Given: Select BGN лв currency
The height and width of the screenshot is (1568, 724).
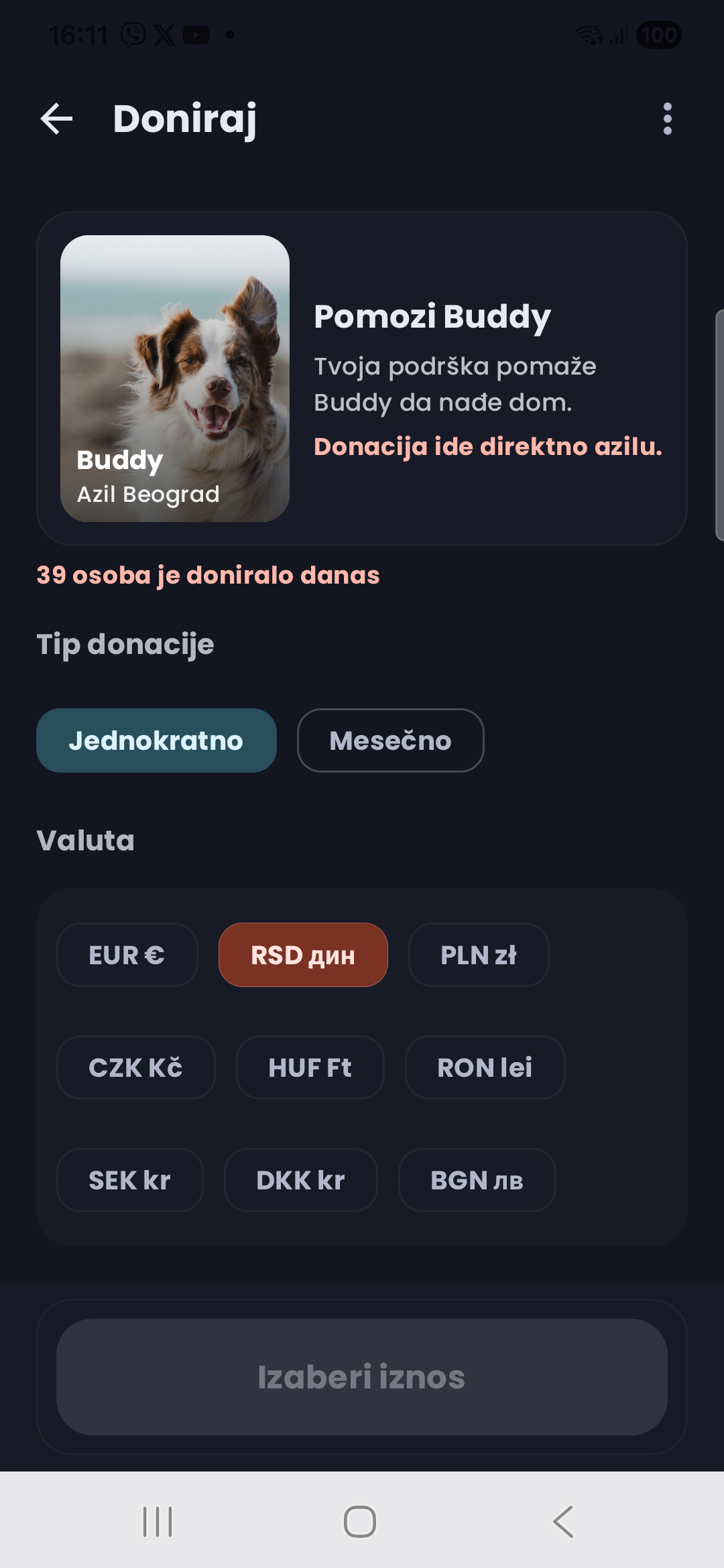Looking at the screenshot, I should point(476,1179).
